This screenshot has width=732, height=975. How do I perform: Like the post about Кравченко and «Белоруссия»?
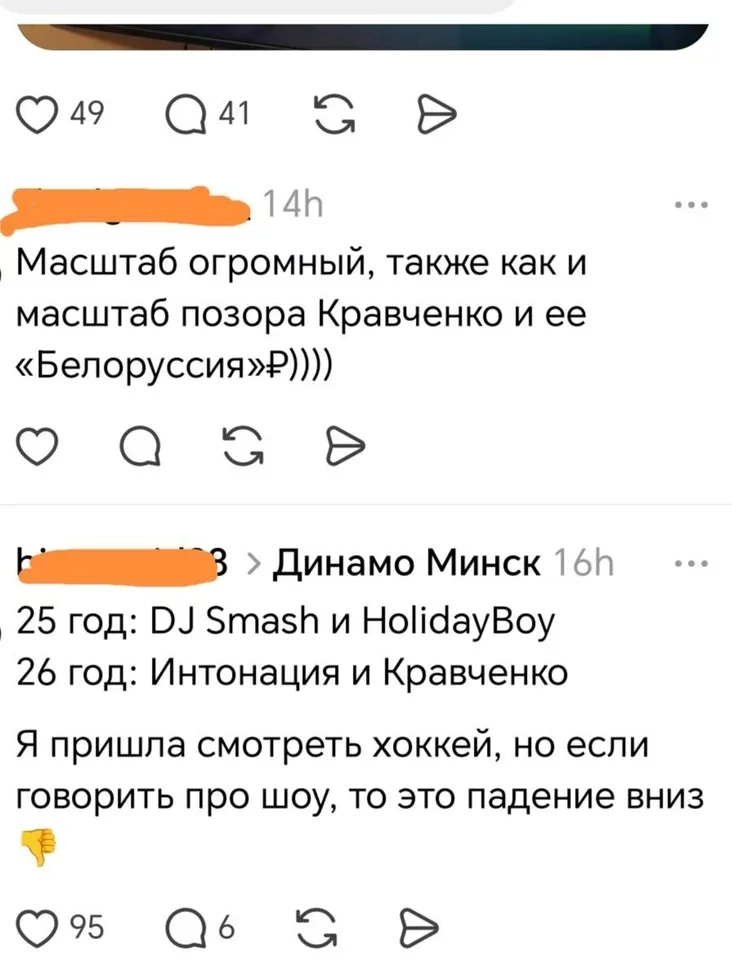(40, 443)
